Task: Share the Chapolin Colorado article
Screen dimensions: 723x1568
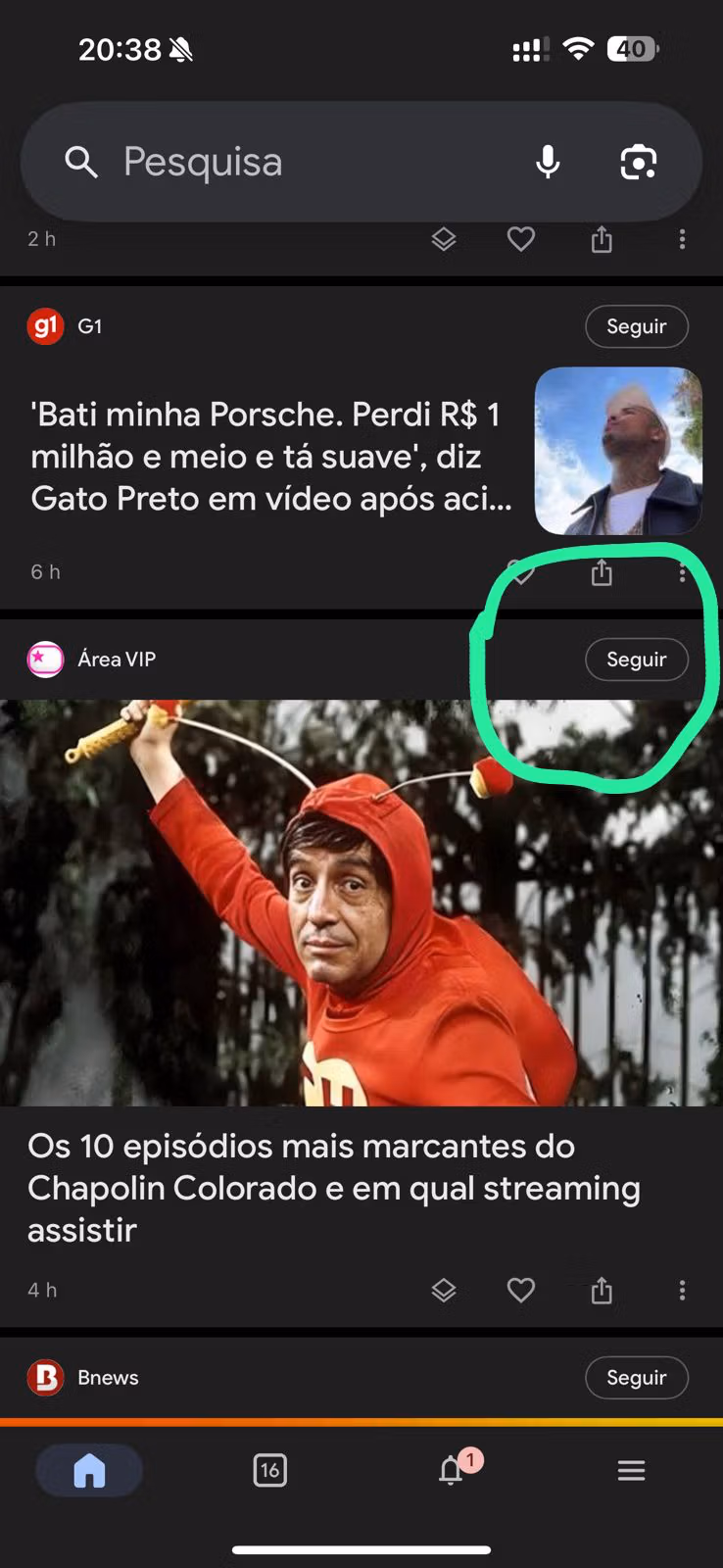Action: tap(602, 1291)
